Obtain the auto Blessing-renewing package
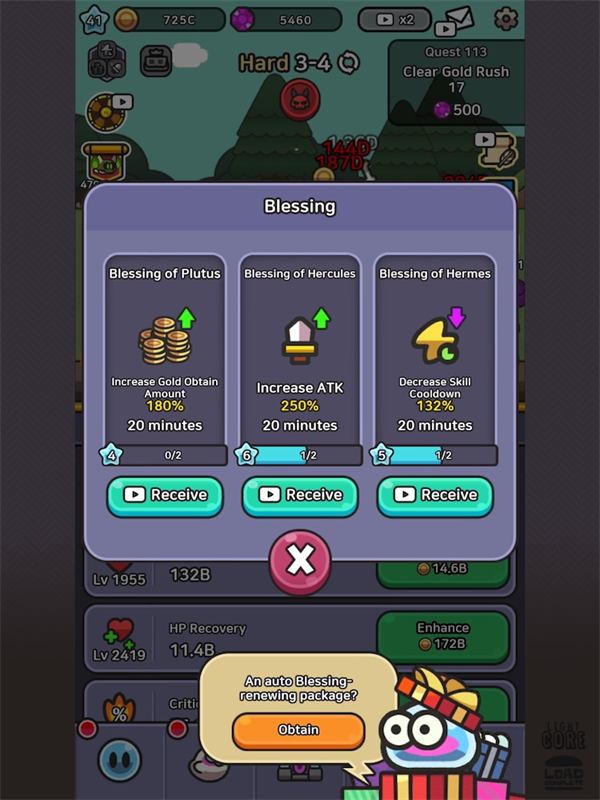This screenshot has height=800, width=600. tap(298, 730)
